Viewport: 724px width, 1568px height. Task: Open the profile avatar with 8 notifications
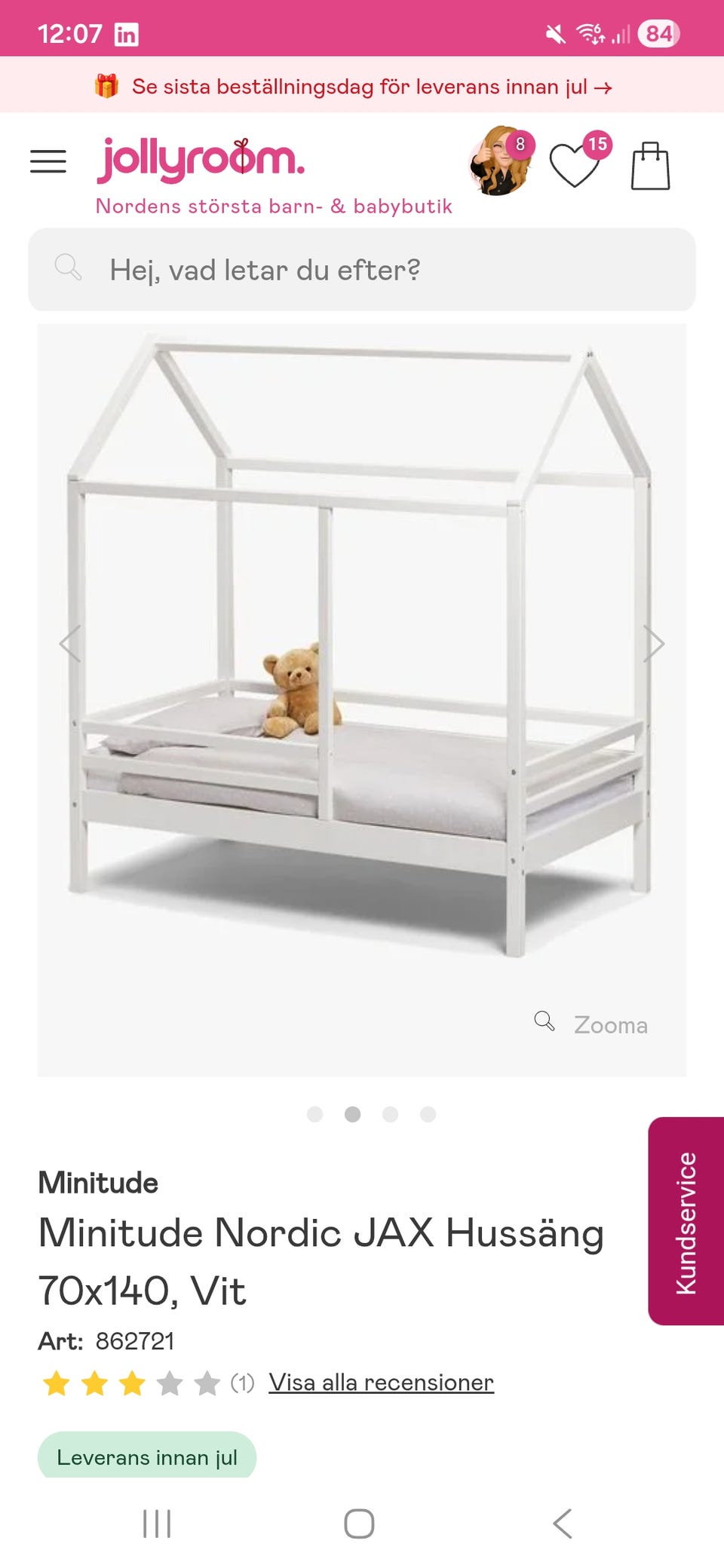point(499,162)
